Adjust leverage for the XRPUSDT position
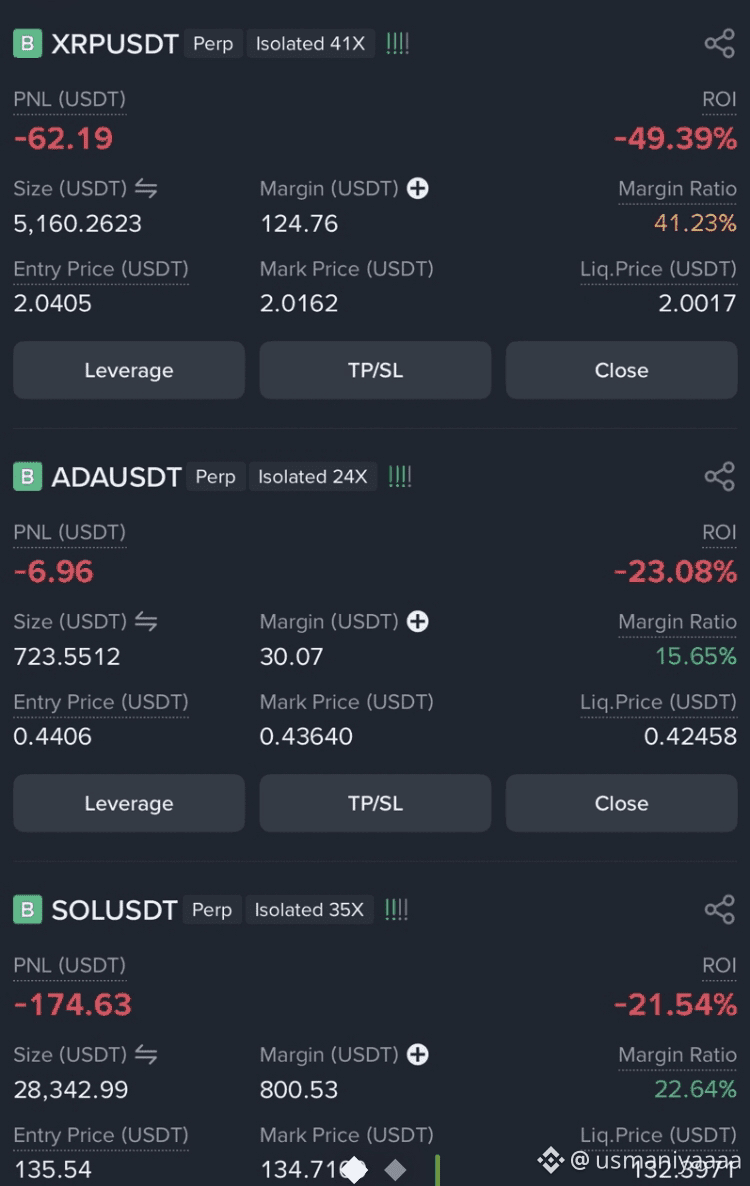 [129, 370]
